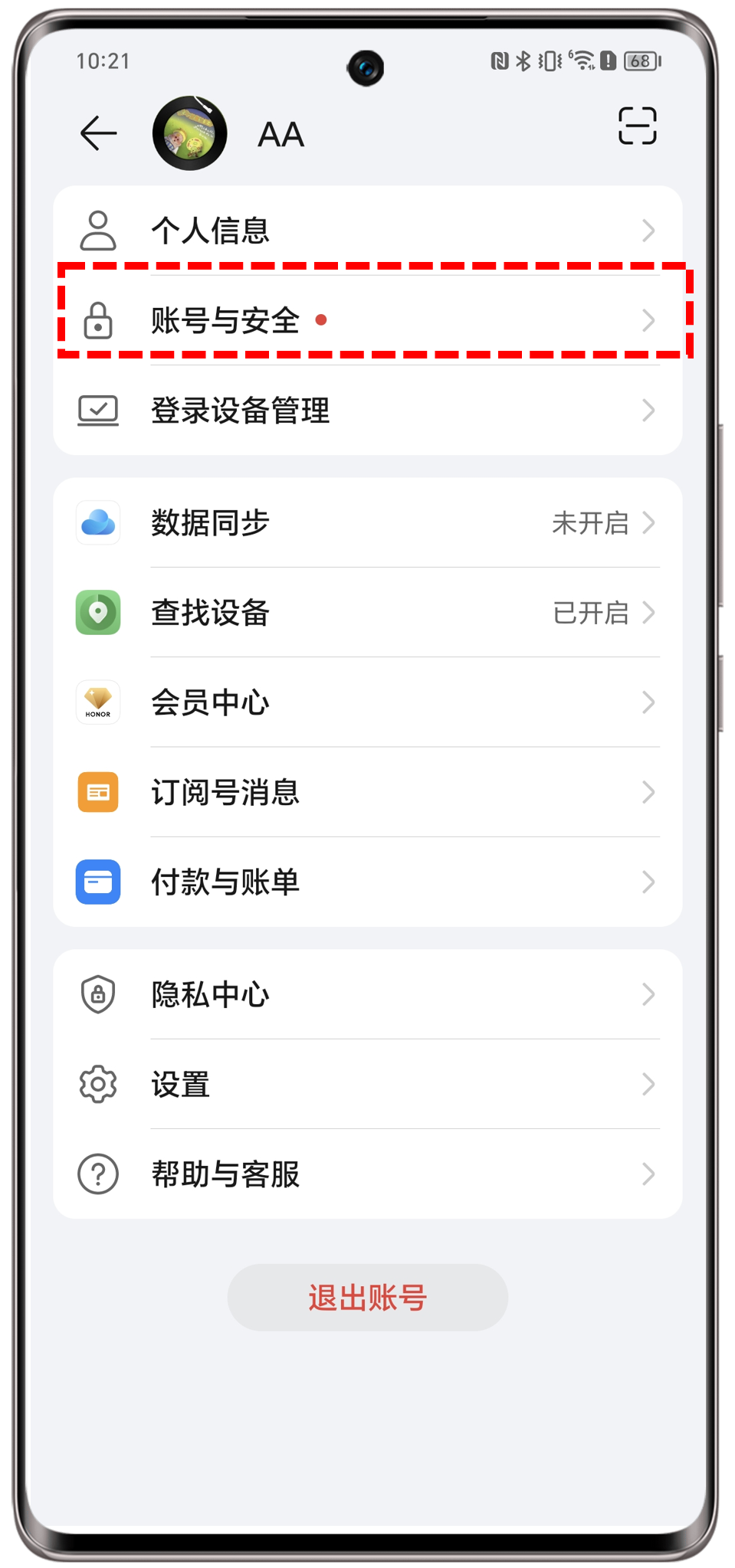The image size is (735, 1568).
Task: Go back using the arrow icon
Action: pyautogui.click(x=98, y=133)
